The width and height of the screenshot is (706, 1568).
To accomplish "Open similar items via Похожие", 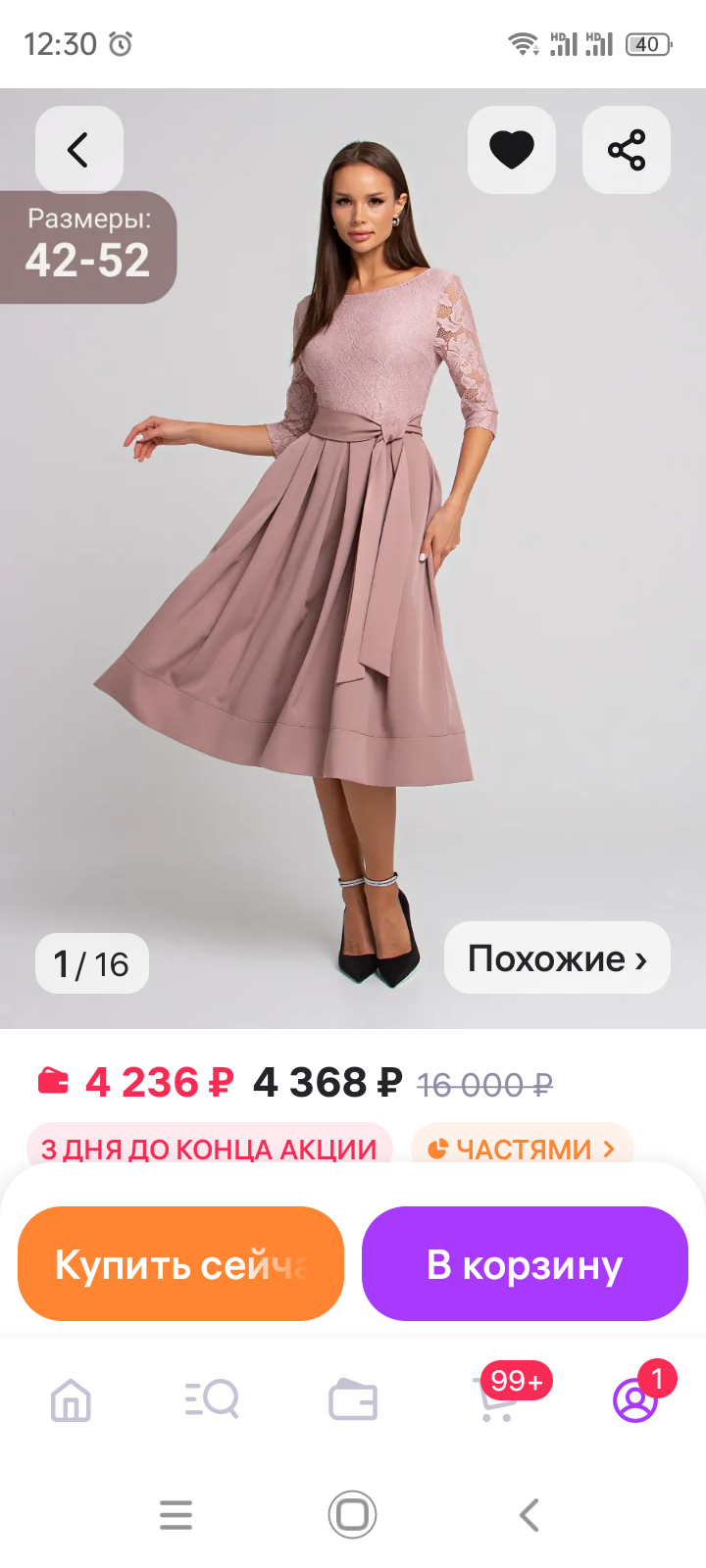I will click(557, 957).
